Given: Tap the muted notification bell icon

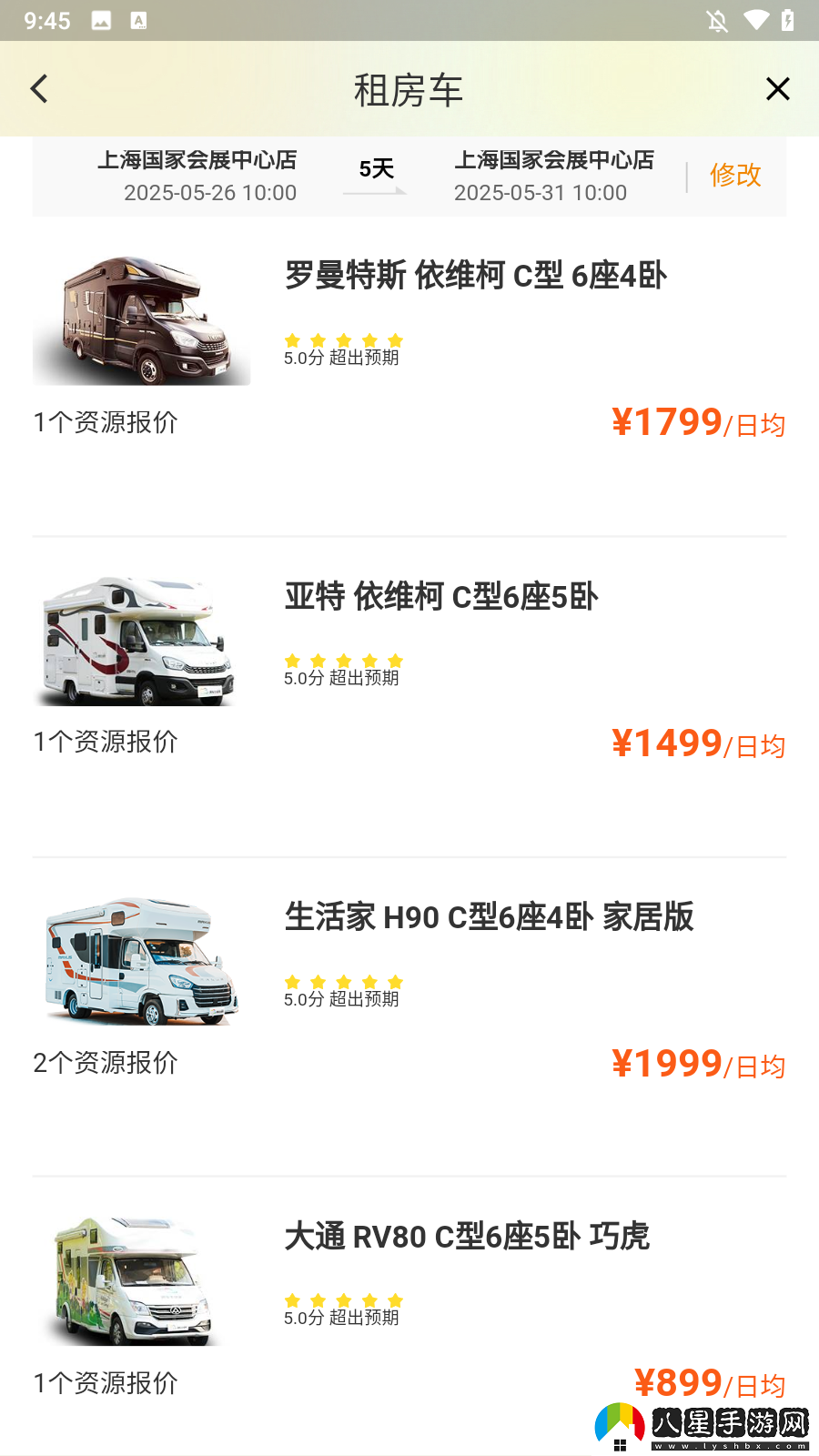Looking at the screenshot, I should point(718,20).
